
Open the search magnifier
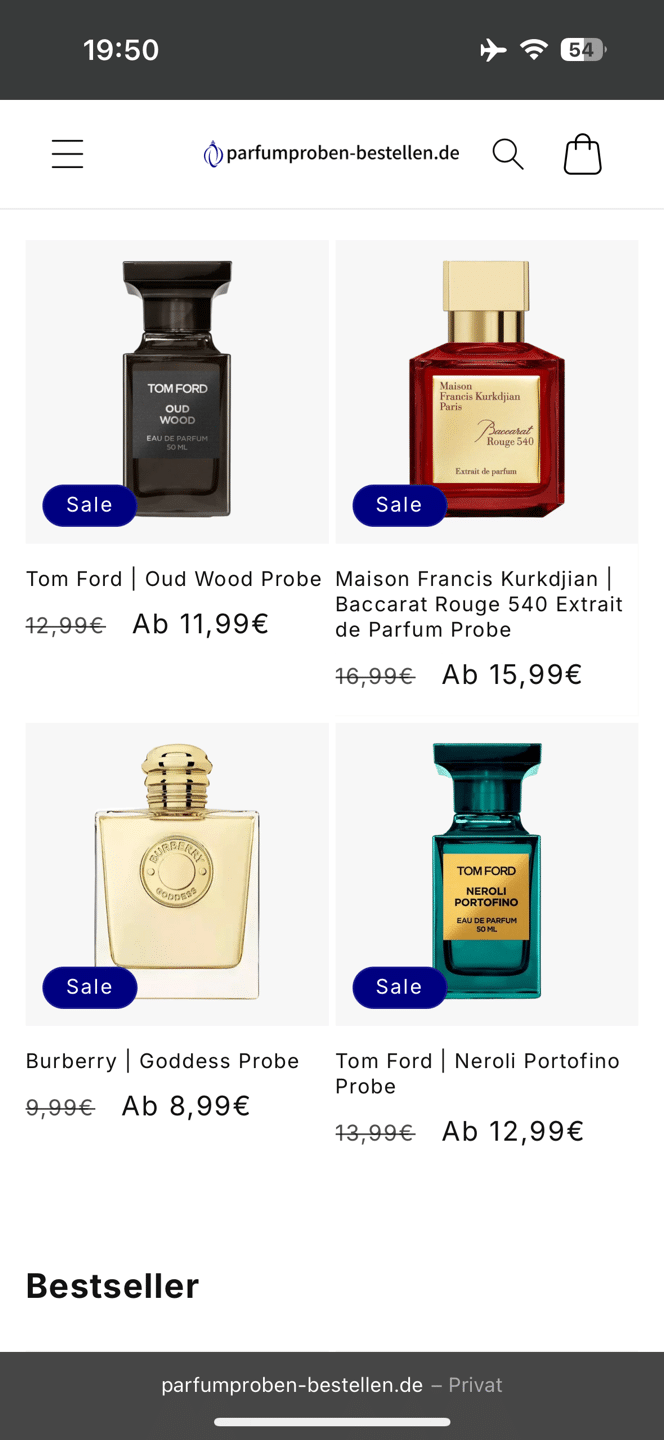coord(508,154)
